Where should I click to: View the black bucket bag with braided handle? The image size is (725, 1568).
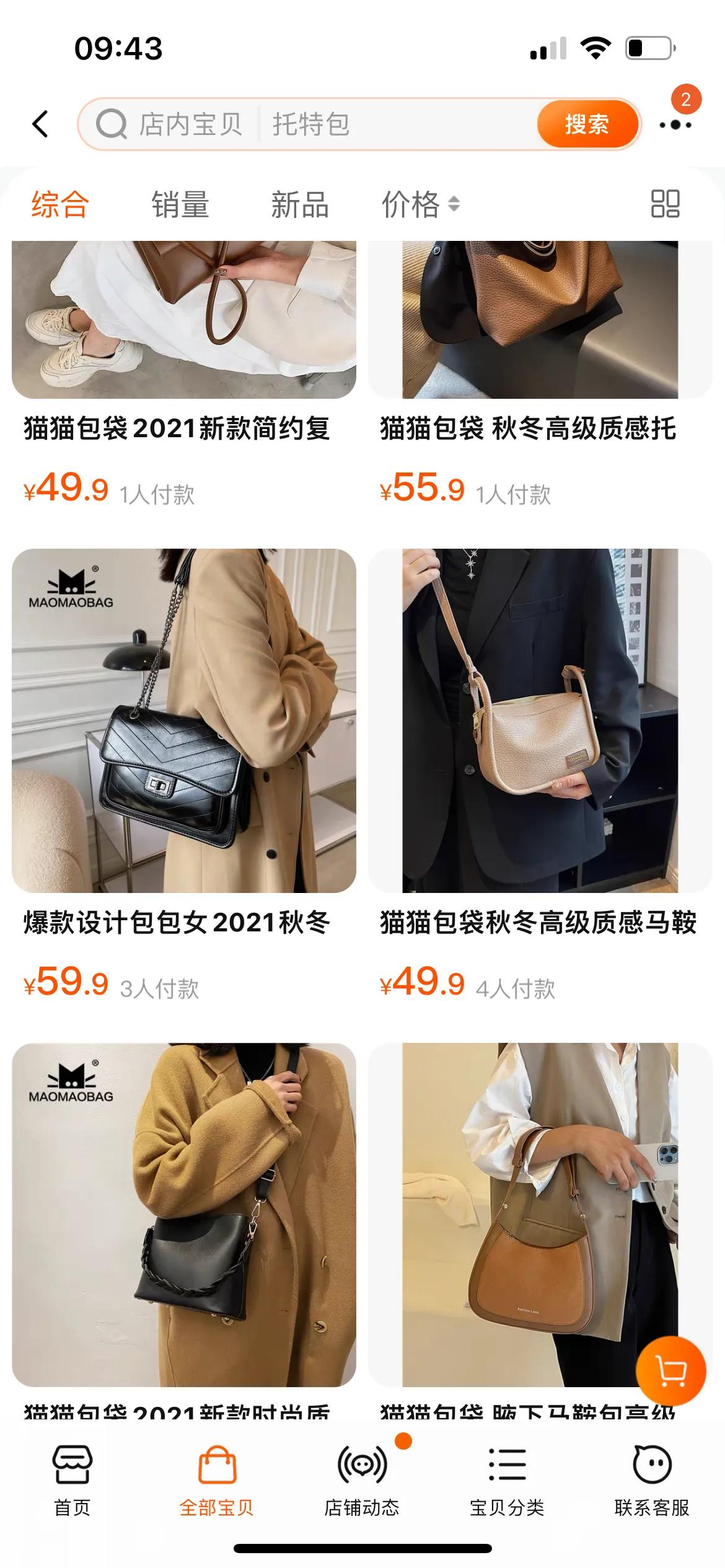click(x=183, y=1215)
